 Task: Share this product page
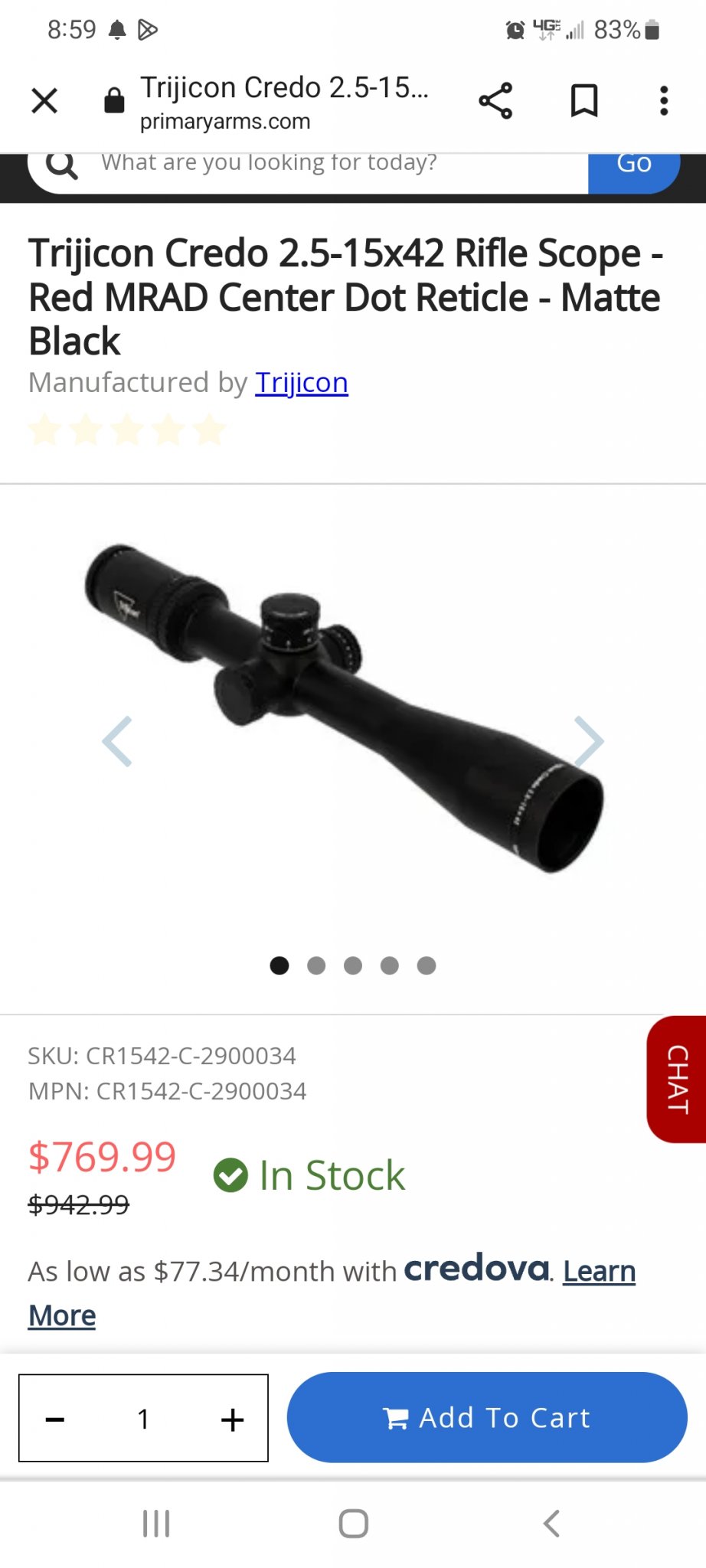(495, 100)
